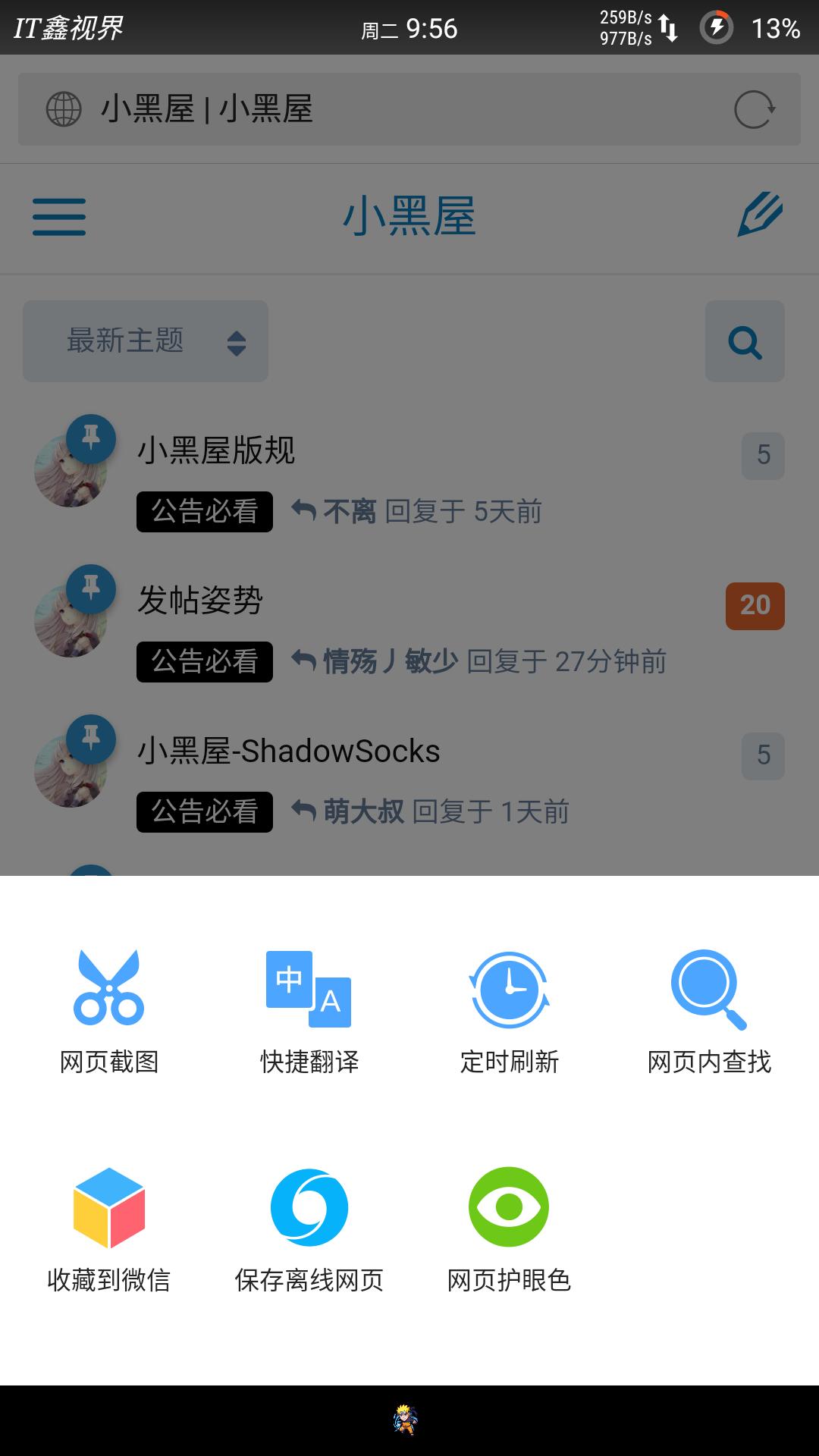
Task: Tap the sort arrows beside 最新主题
Action: coord(235,342)
